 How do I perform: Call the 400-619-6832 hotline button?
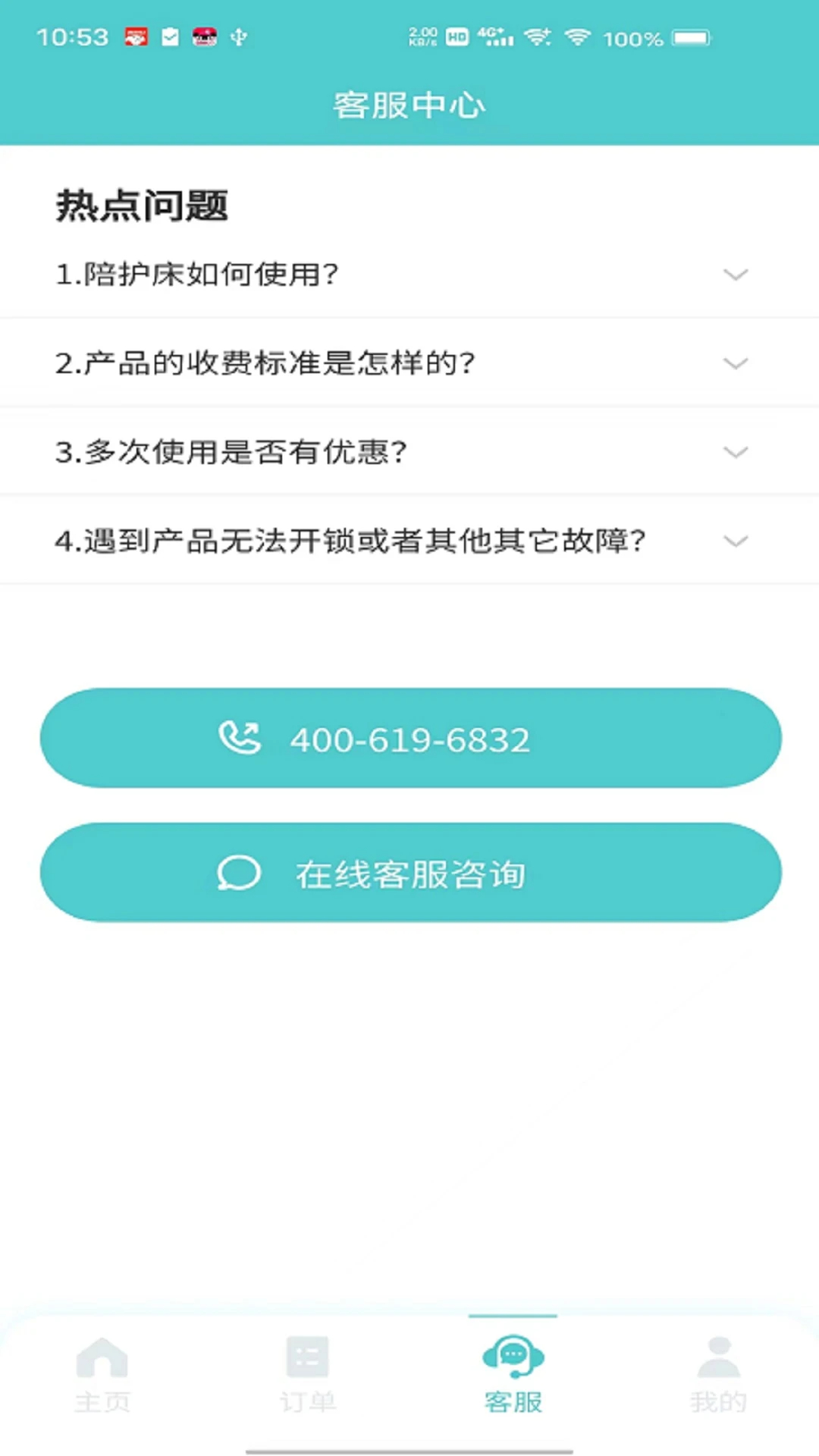click(x=409, y=737)
